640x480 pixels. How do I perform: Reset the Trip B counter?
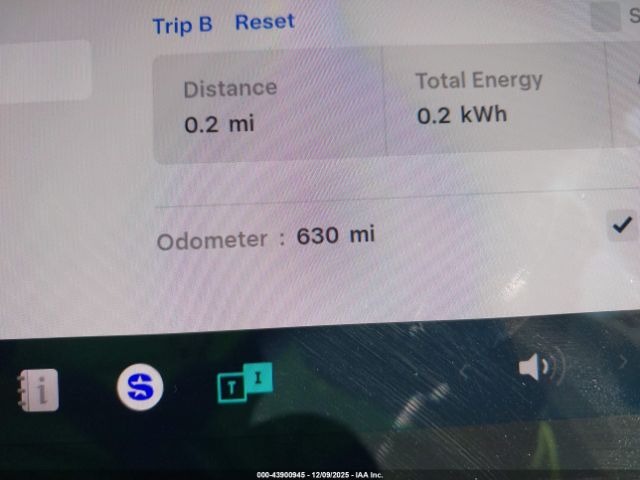coord(264,22)
